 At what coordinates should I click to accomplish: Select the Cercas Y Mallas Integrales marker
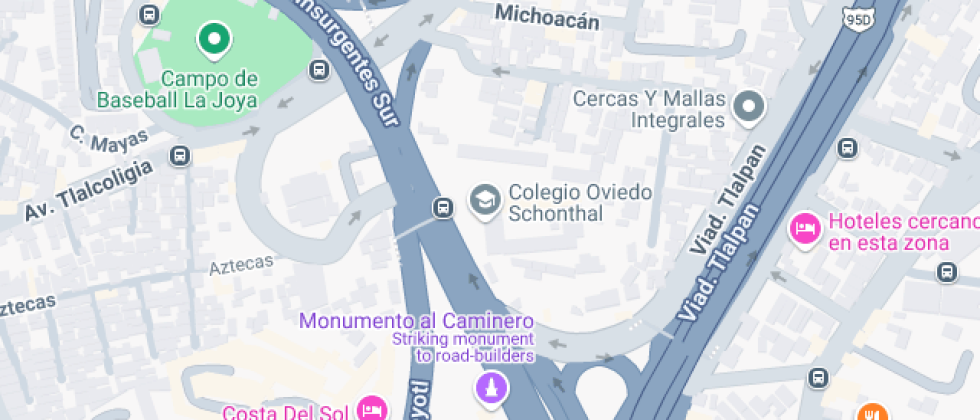(748, 104)
